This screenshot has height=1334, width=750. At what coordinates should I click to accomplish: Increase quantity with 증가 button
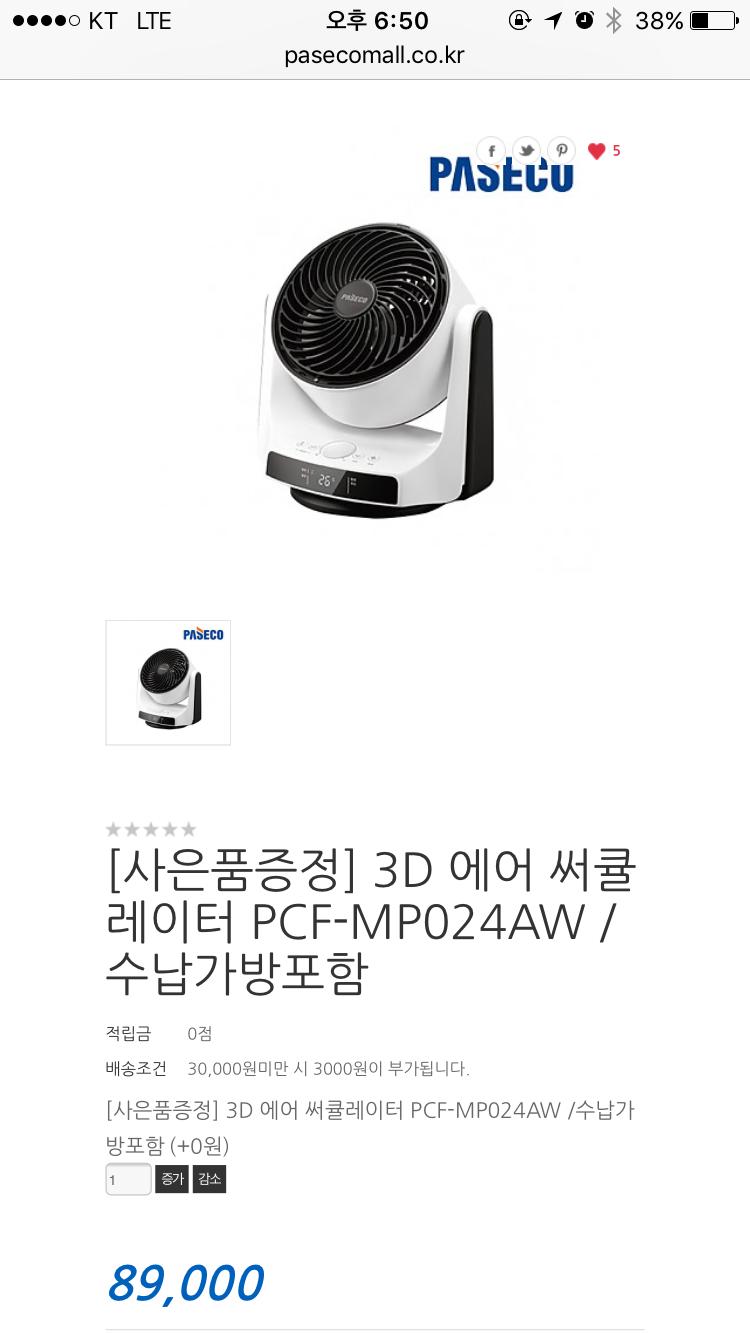pyautogui.click(x=172, y=1180)
